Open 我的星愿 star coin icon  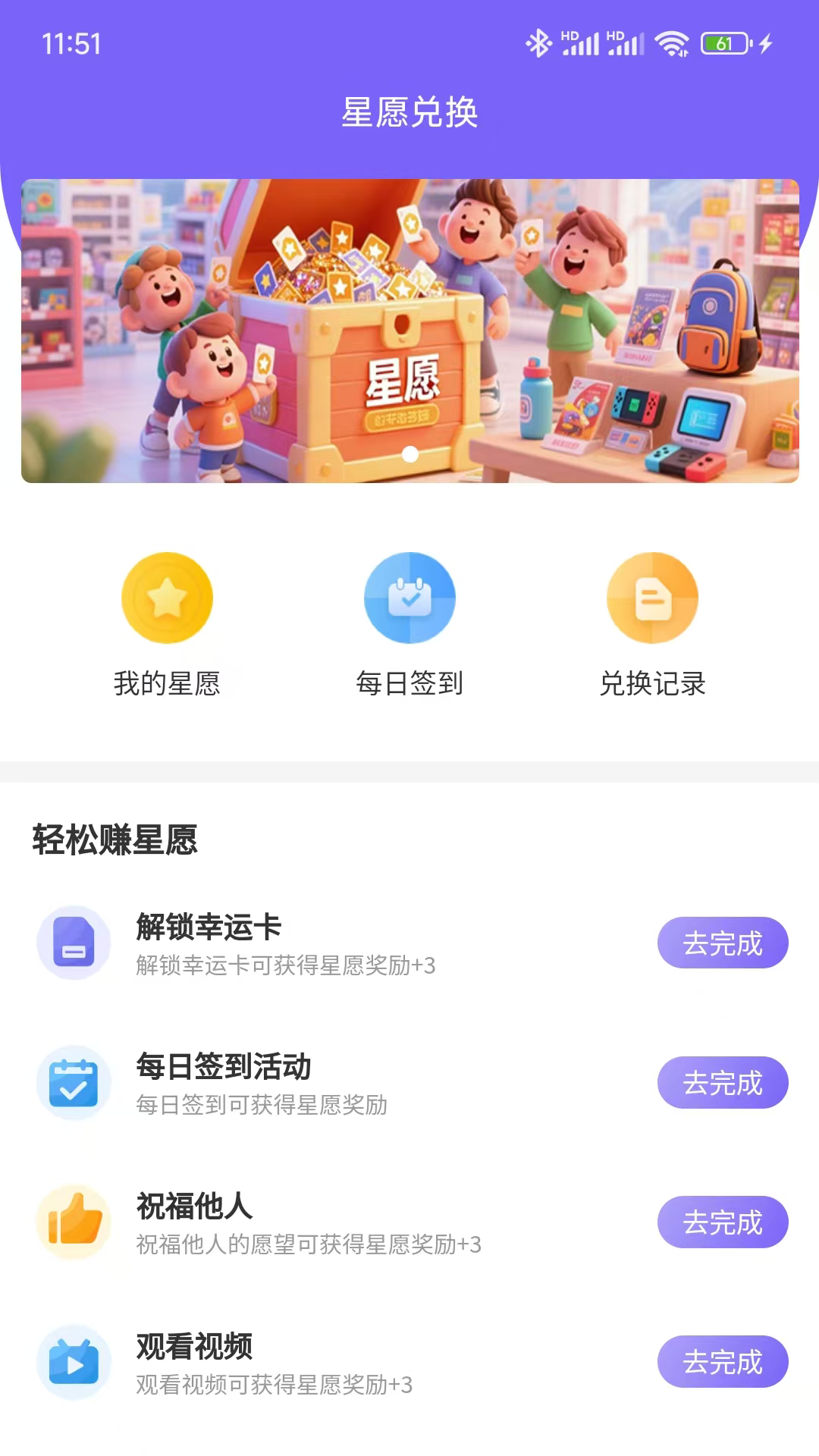(x=167, y=597)
